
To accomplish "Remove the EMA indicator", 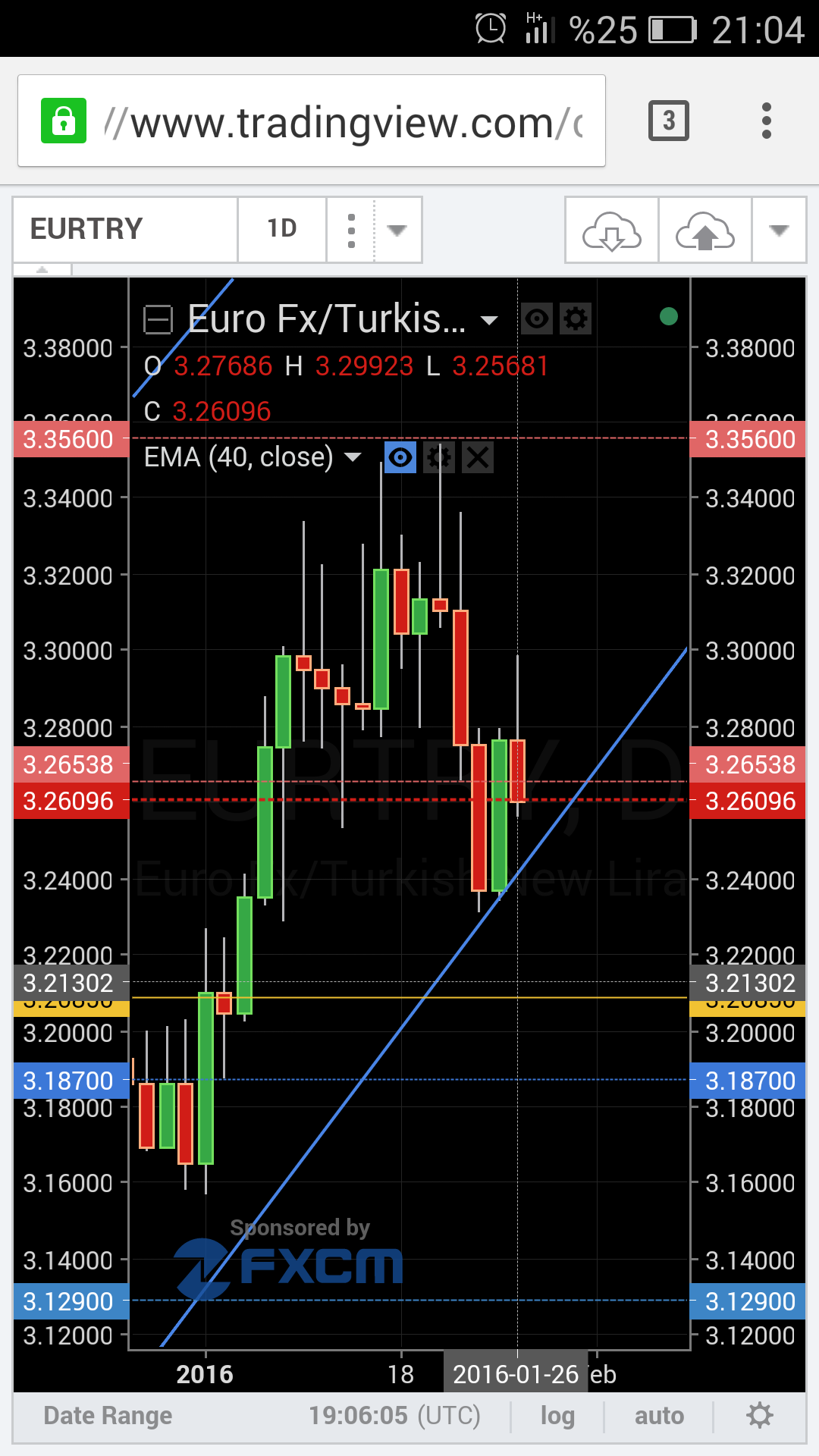I will [478, 457].
